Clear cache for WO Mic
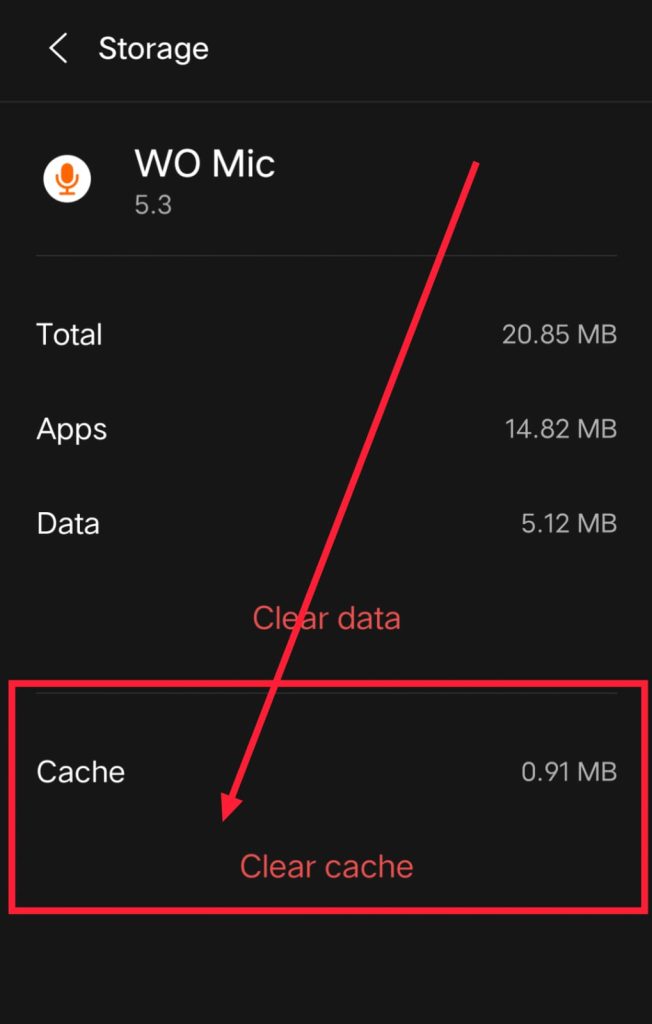 pos(326,865)
